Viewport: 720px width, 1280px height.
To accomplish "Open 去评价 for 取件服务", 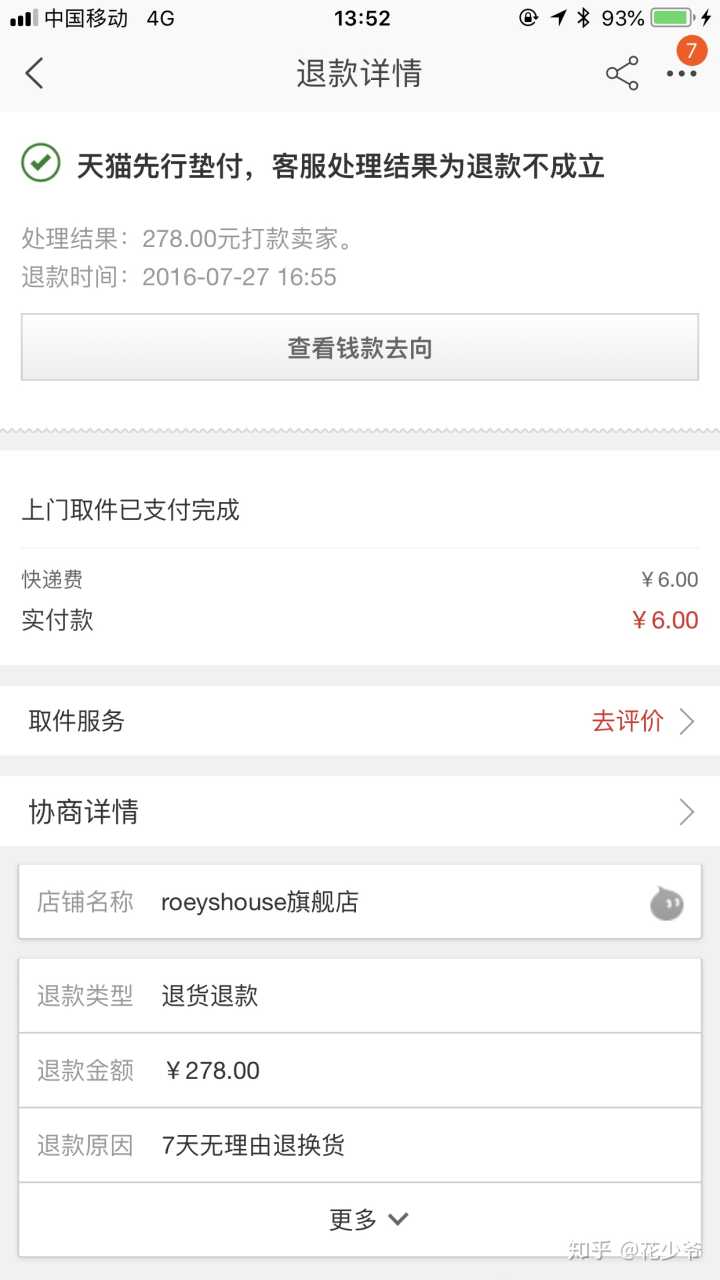I will [640, 721].
